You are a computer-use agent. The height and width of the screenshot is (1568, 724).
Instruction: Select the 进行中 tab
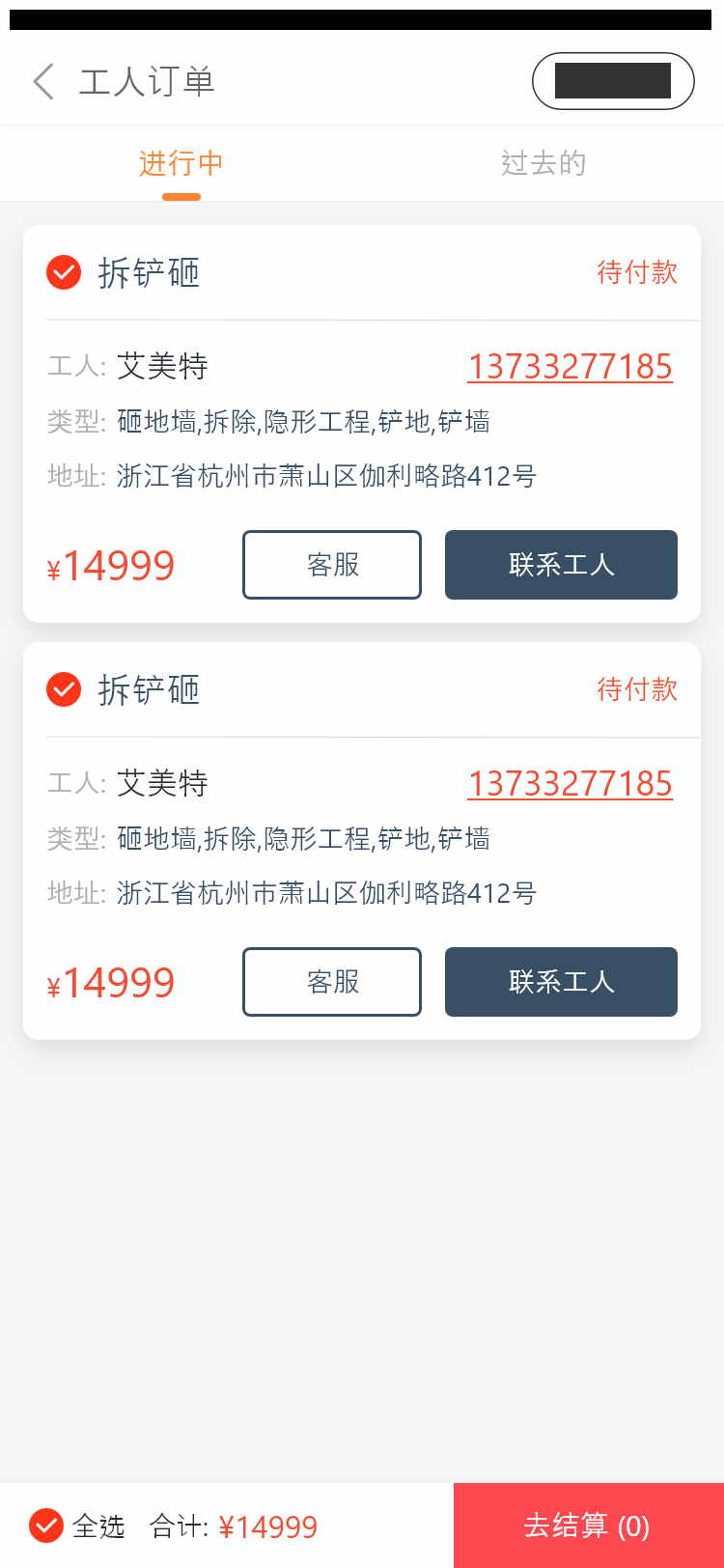pos(181,163)
